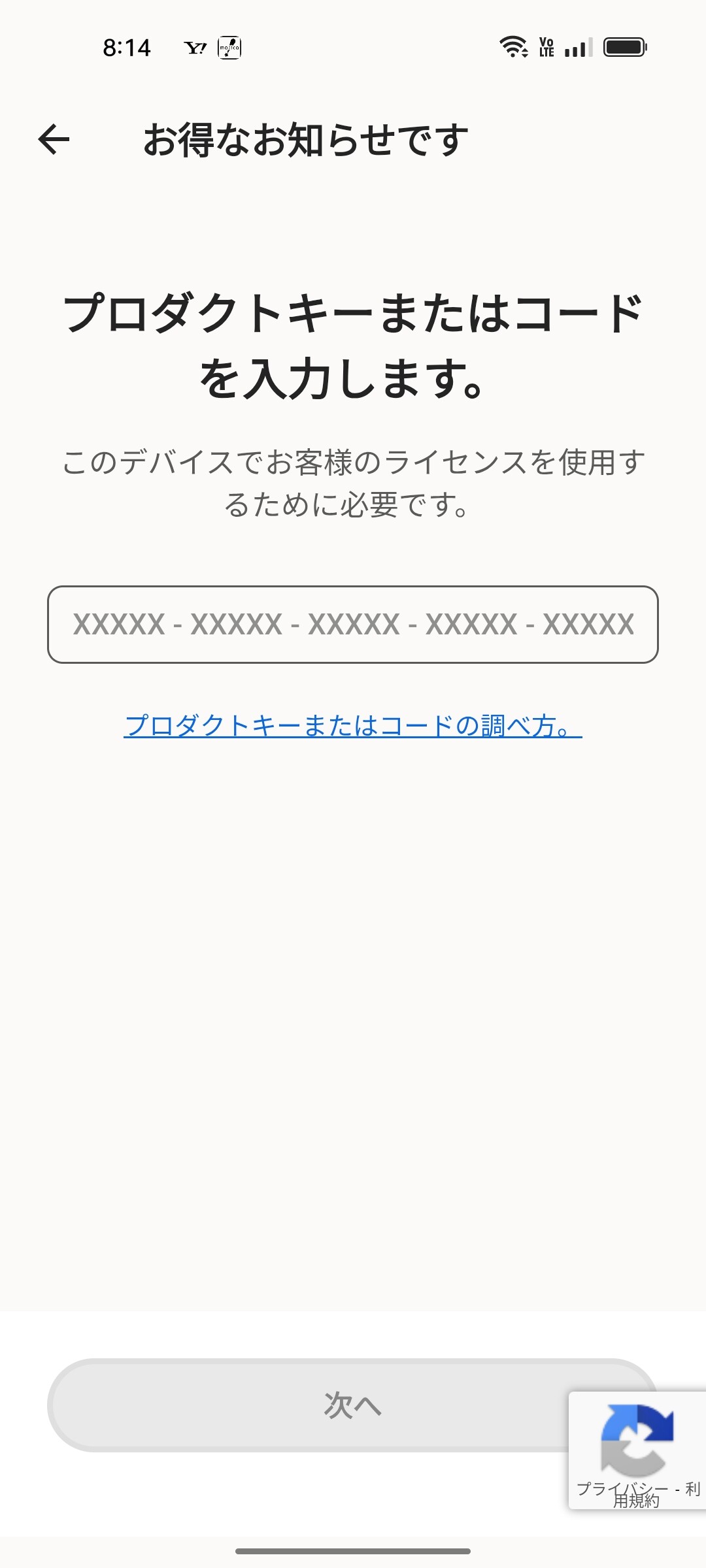Viewport: 706px width, 1568px height.
Task: Open the reCAPTCHA privacy and terms badge
Action: 637,1450
